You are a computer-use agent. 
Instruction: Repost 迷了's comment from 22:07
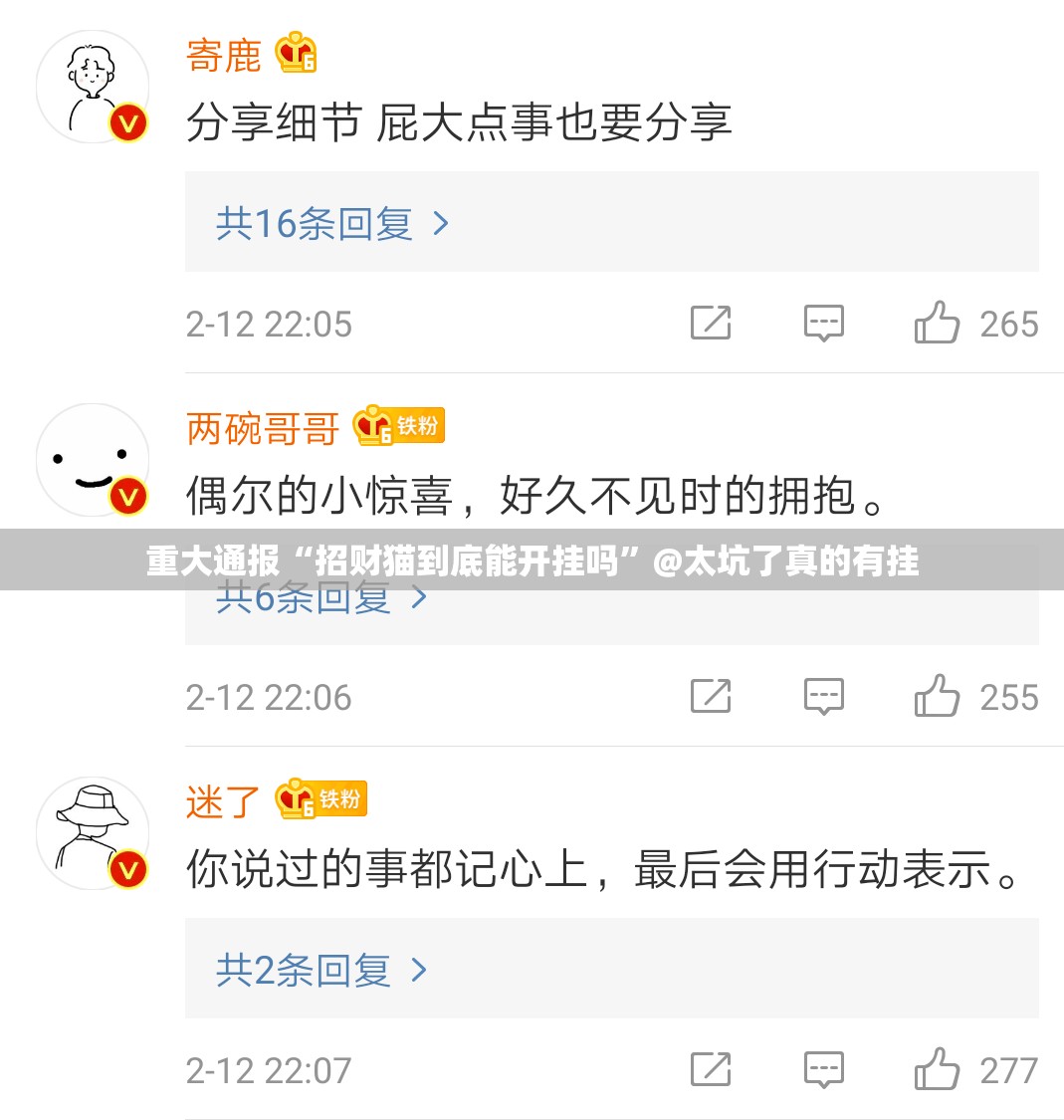click(711, 1070)
